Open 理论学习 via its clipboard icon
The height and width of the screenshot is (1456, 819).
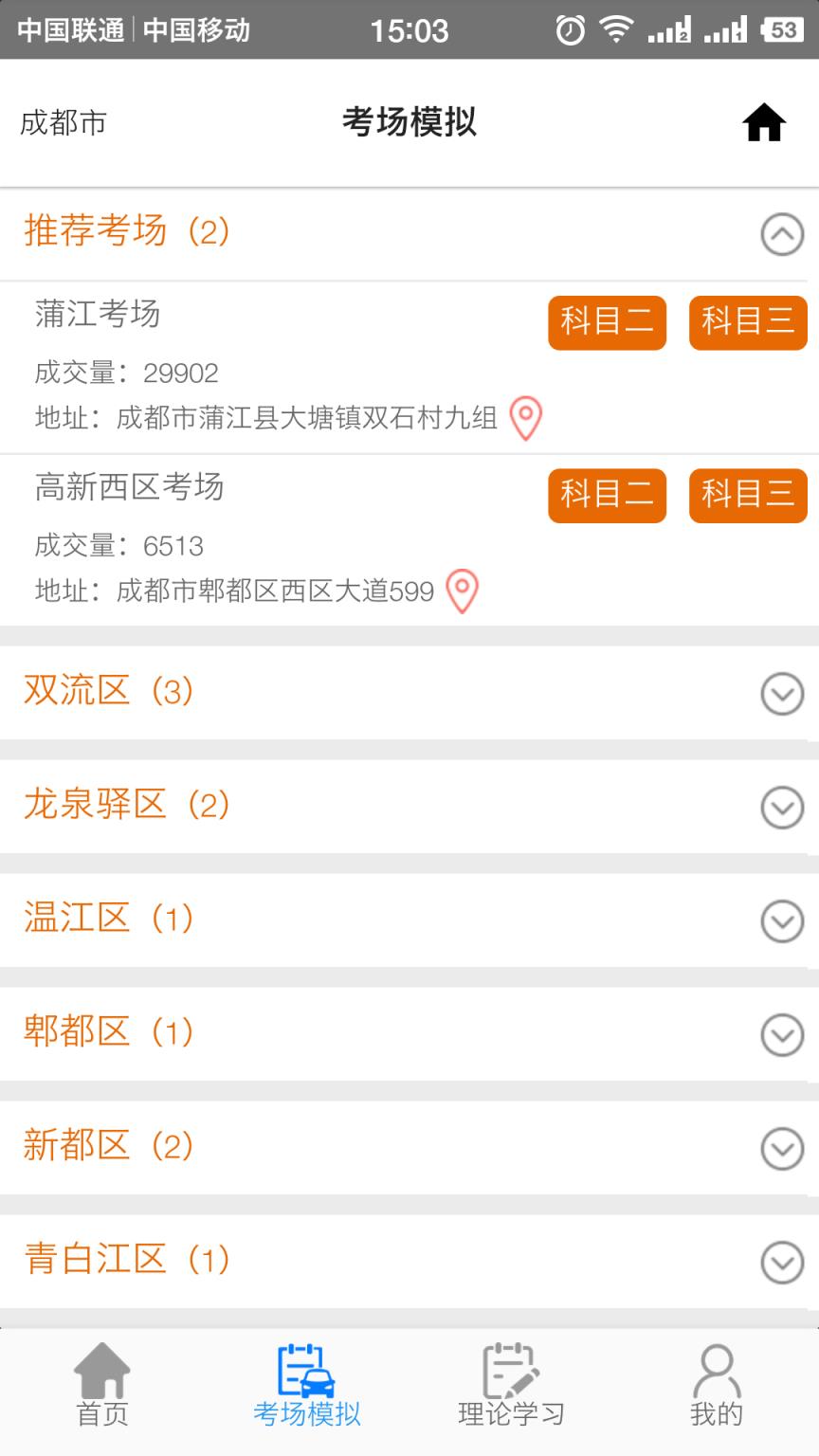(x=510, y=1367)
